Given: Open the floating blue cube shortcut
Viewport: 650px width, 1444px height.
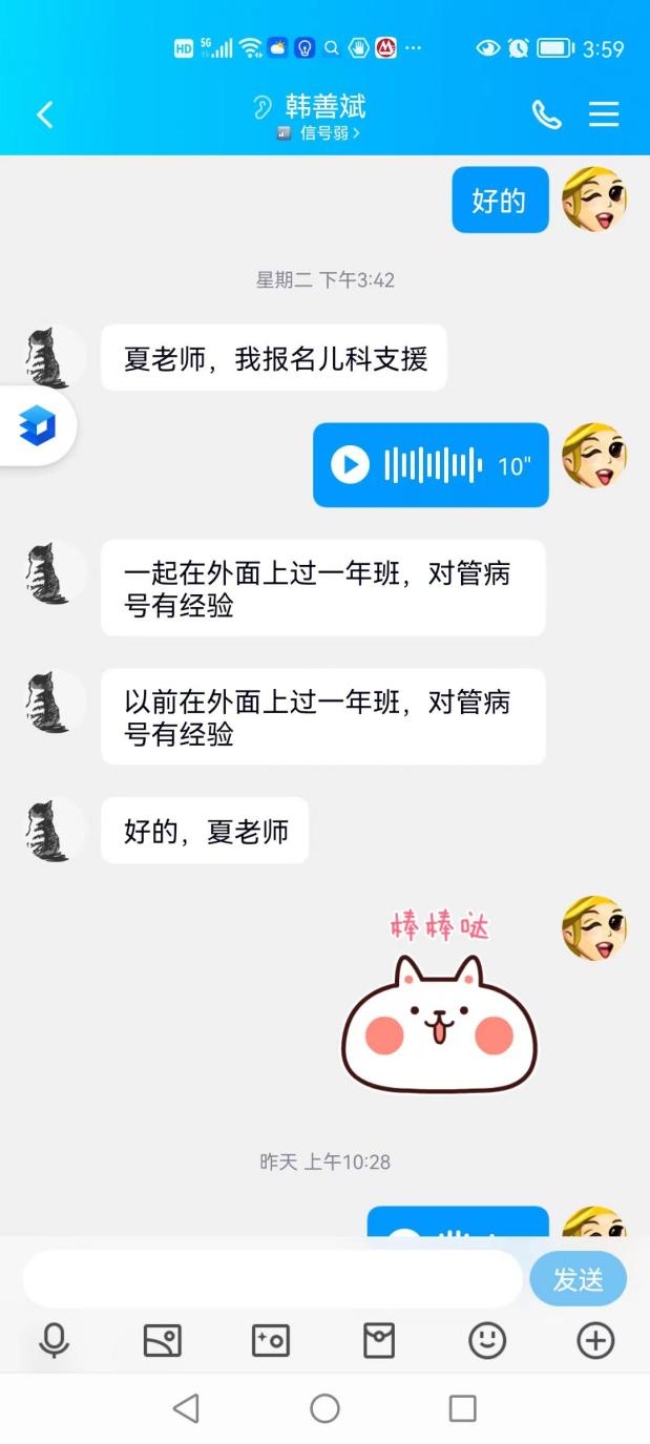Looking at the screenshot, I should (37, 427).
